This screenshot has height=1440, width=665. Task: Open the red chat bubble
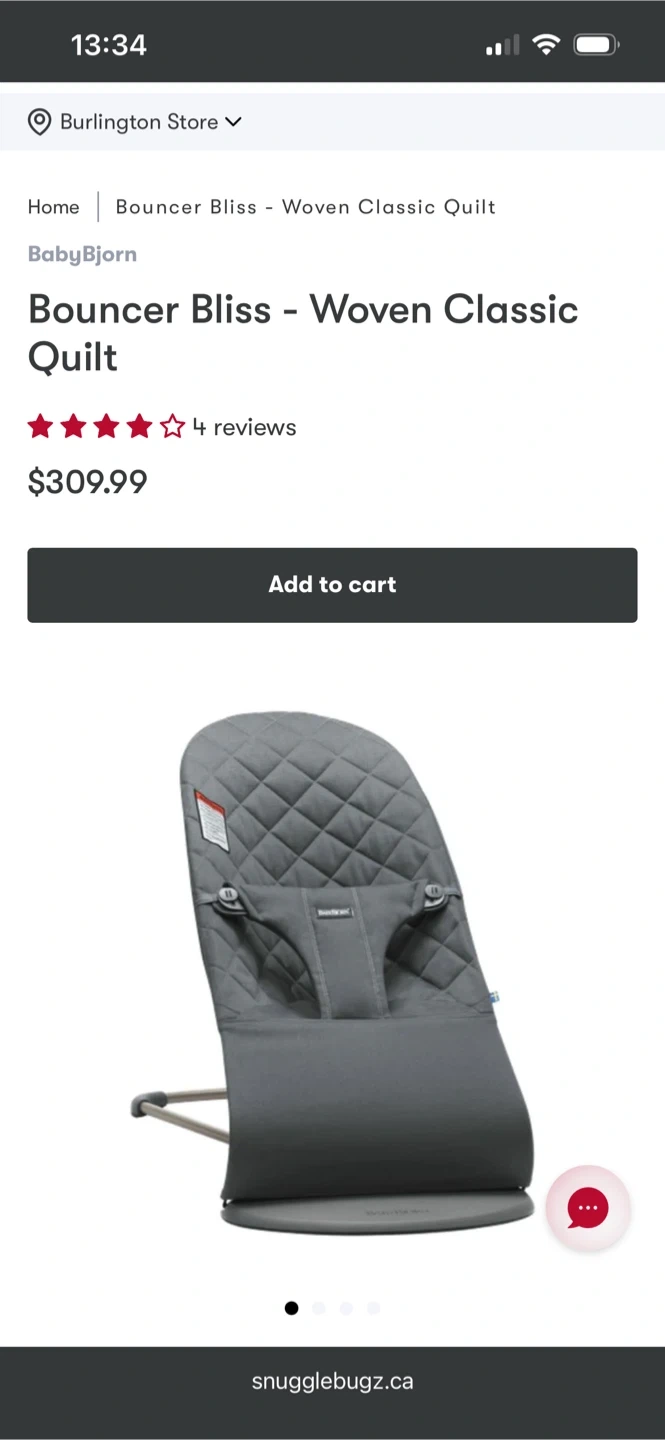point(587,1208)
